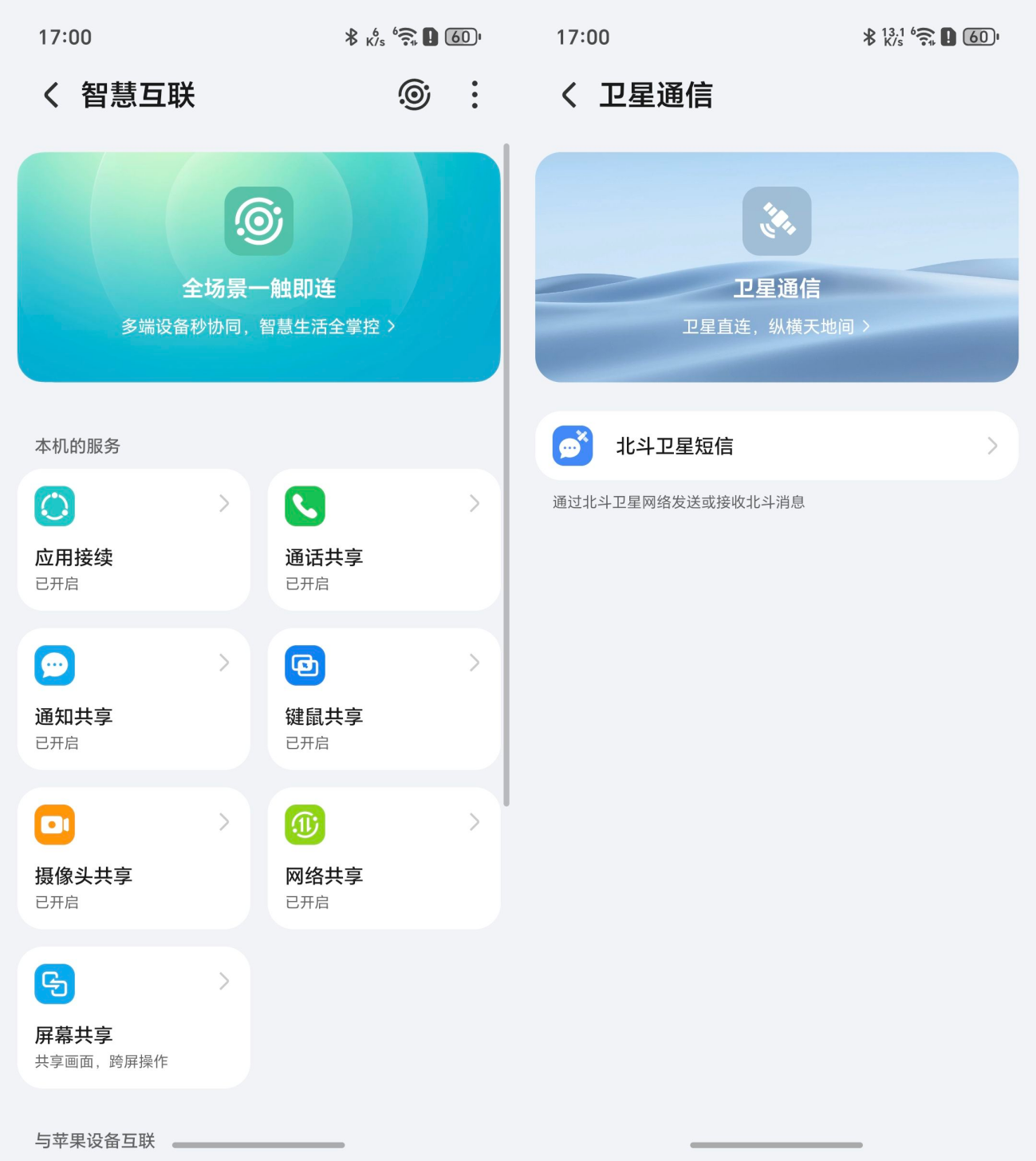This screenshot has width=1036, height=1161.
Task: Open 键鼠共享 settings
Action: tap(384, 699)
